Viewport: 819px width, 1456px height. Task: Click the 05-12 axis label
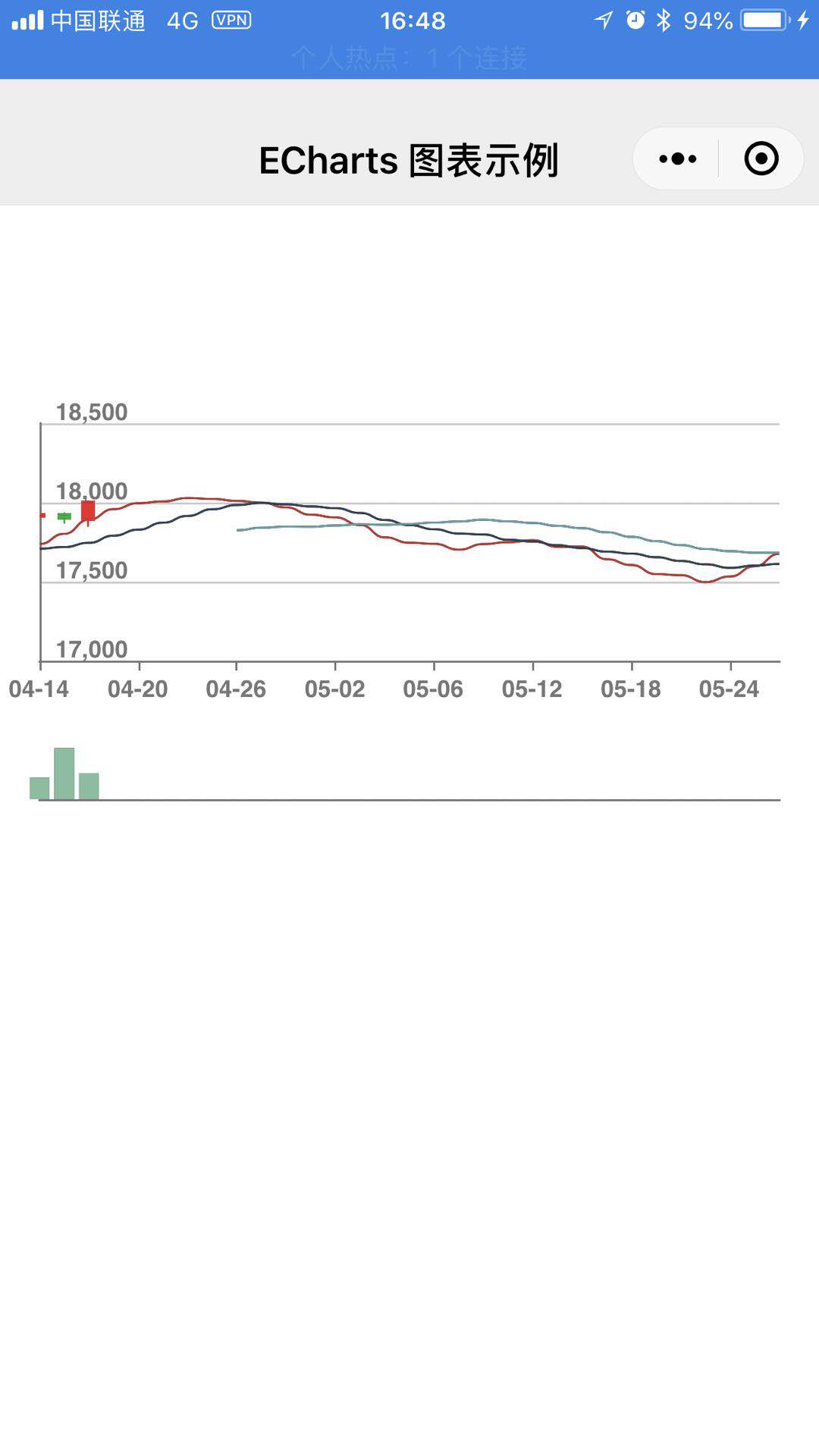point(534,690)
